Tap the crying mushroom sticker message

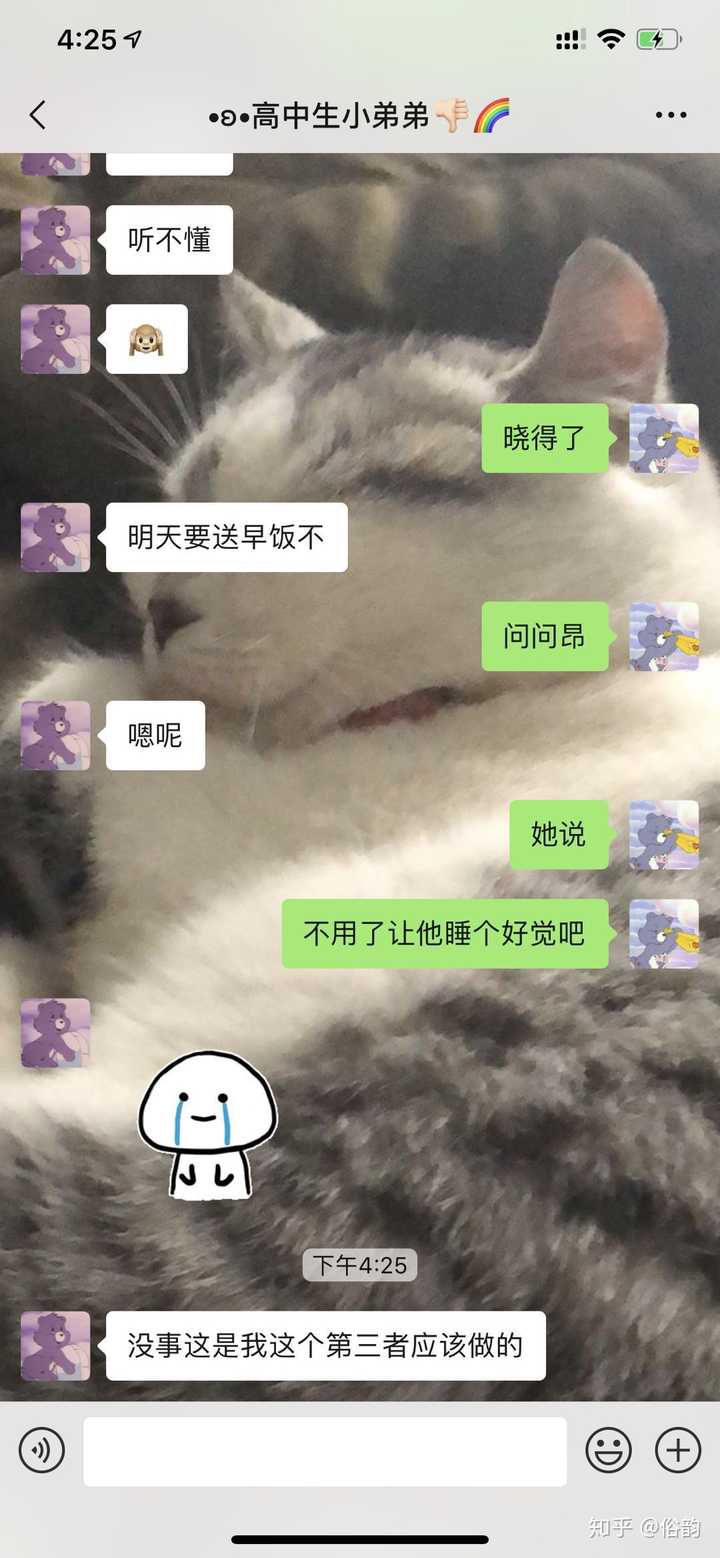pyautogui.click(x=208, y=1123)
